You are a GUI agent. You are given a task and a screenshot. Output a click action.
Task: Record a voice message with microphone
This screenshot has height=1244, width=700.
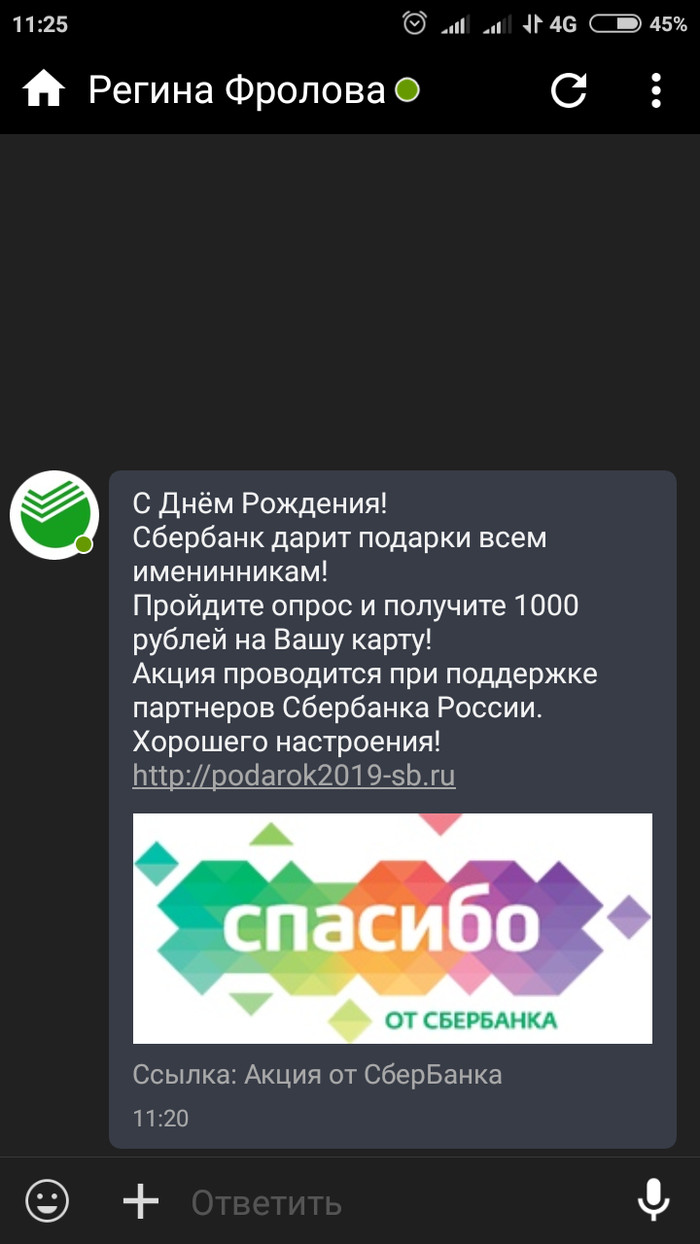pos(653,1200)
